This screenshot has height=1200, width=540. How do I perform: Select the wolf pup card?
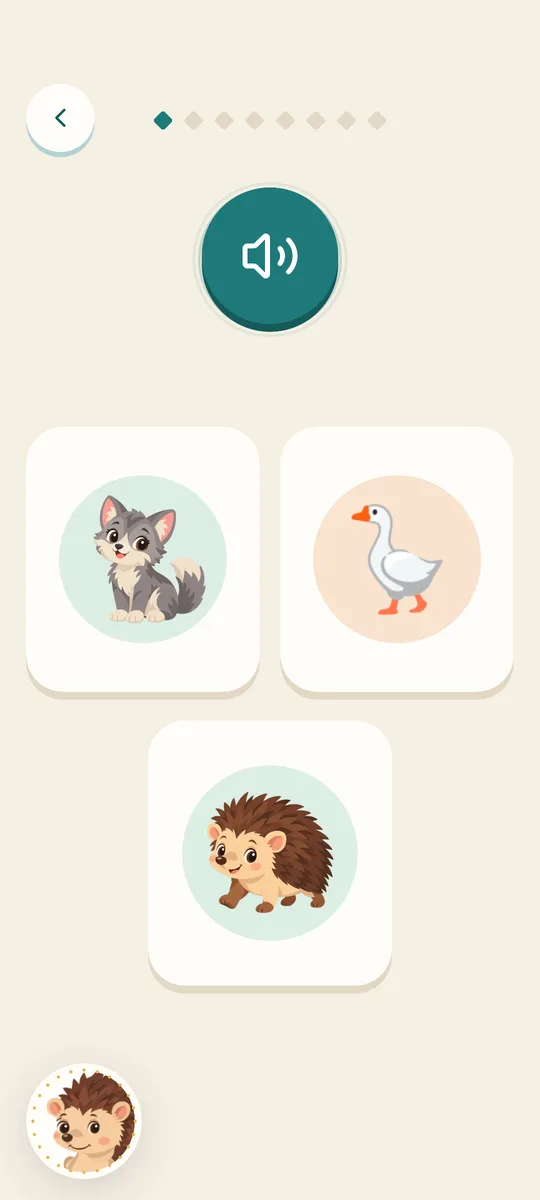[x=142, y=558]
